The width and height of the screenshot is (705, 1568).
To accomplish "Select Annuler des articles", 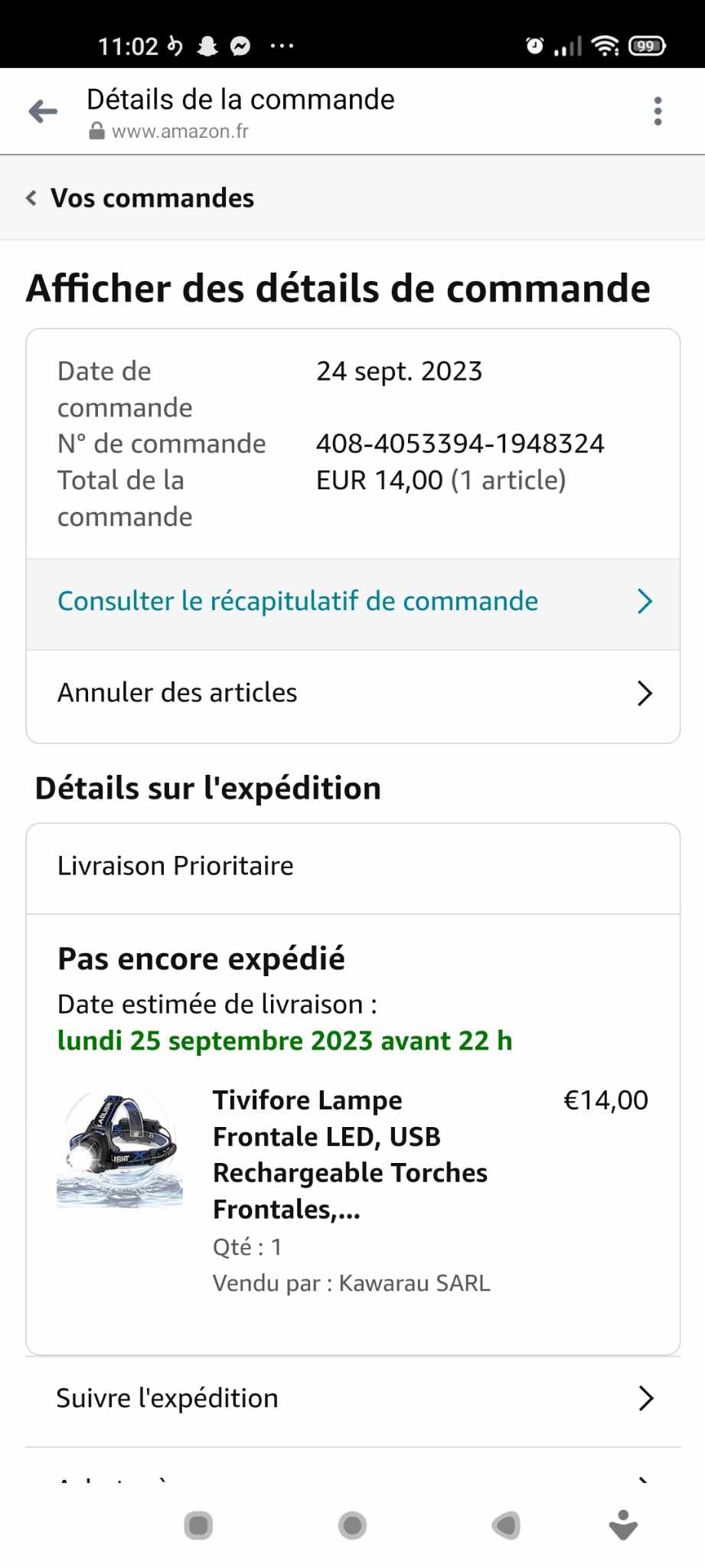I will pos(353,694).
